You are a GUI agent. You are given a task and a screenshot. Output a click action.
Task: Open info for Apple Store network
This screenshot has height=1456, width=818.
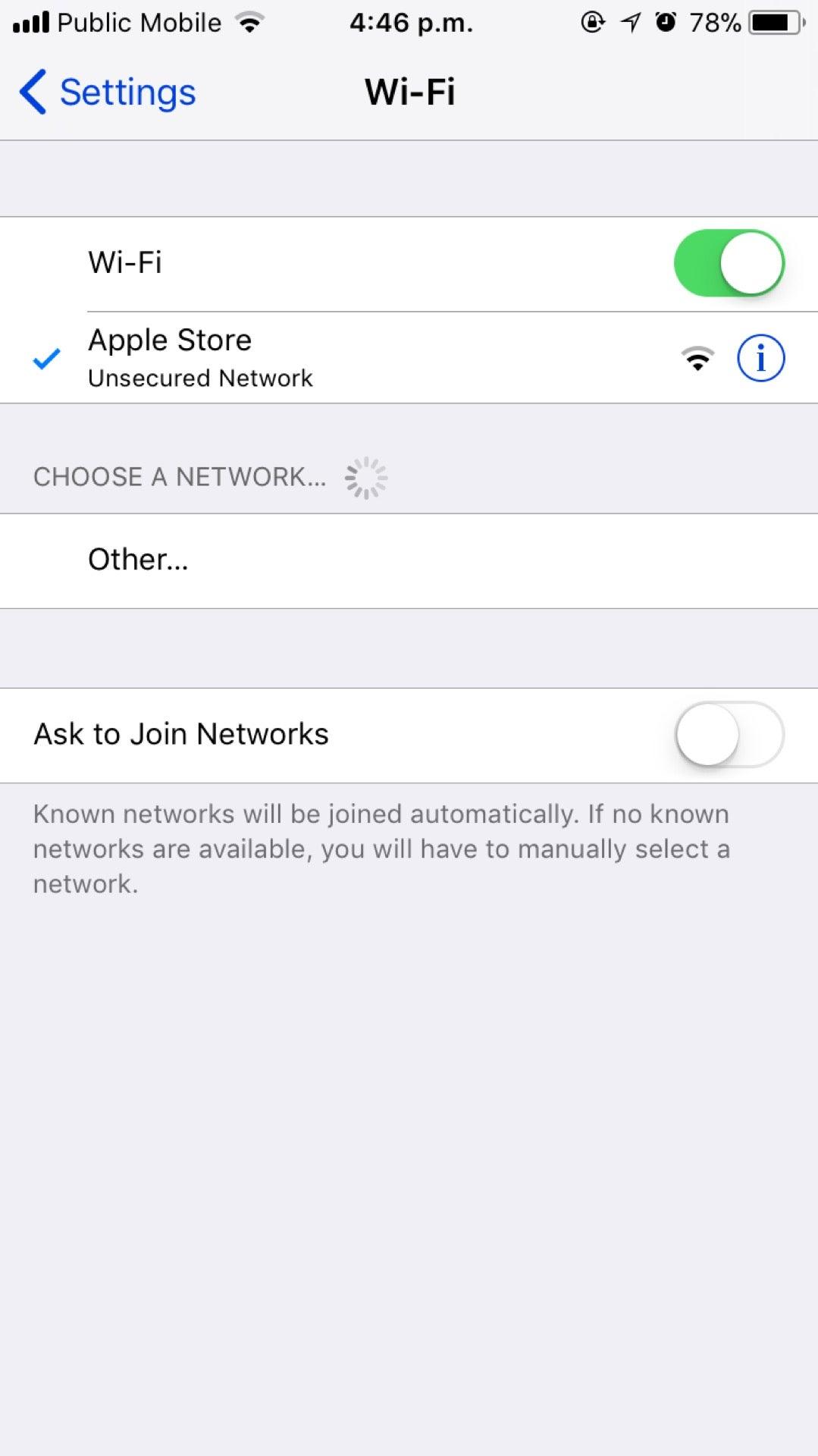click(x=760, y=359)
